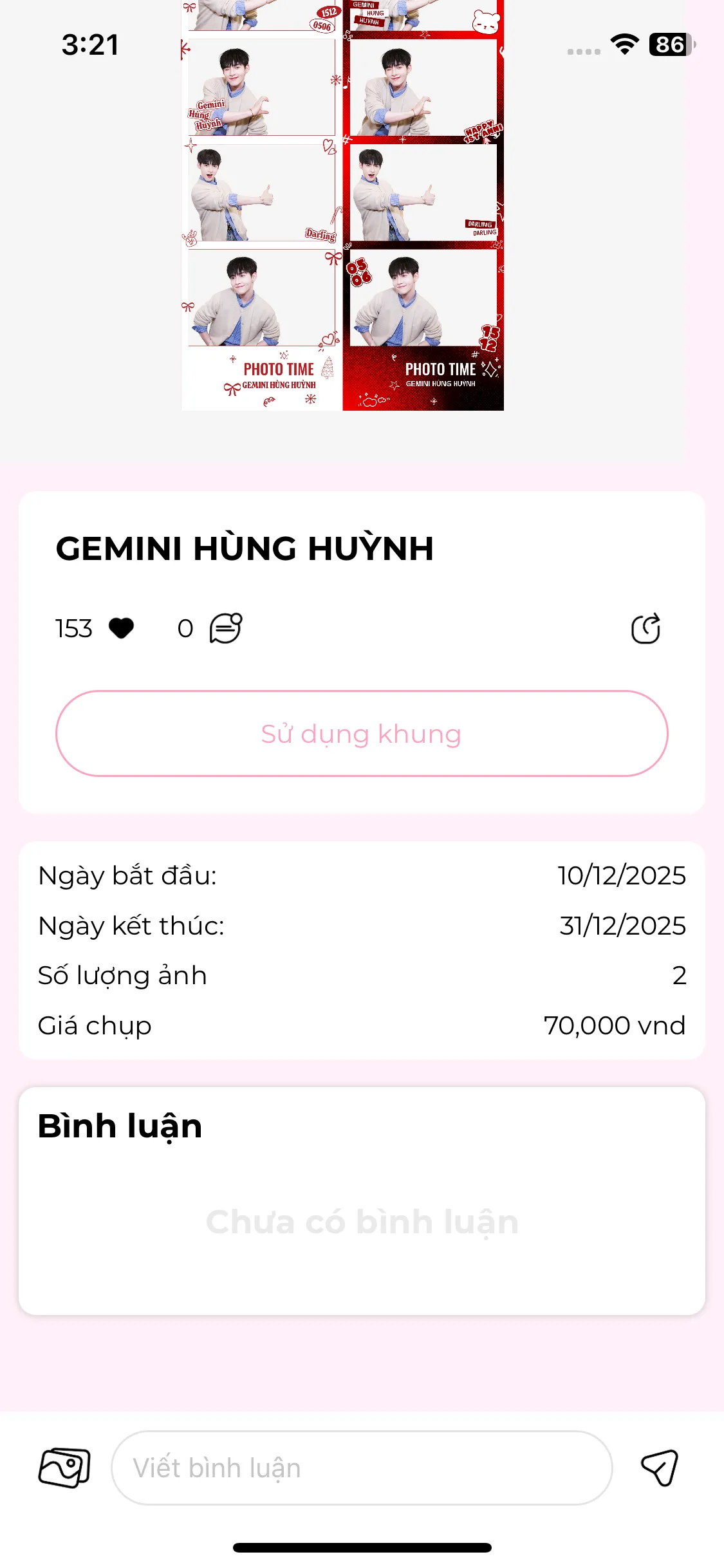Share this photo frame

pyautogui.click(x=645, y=628)
